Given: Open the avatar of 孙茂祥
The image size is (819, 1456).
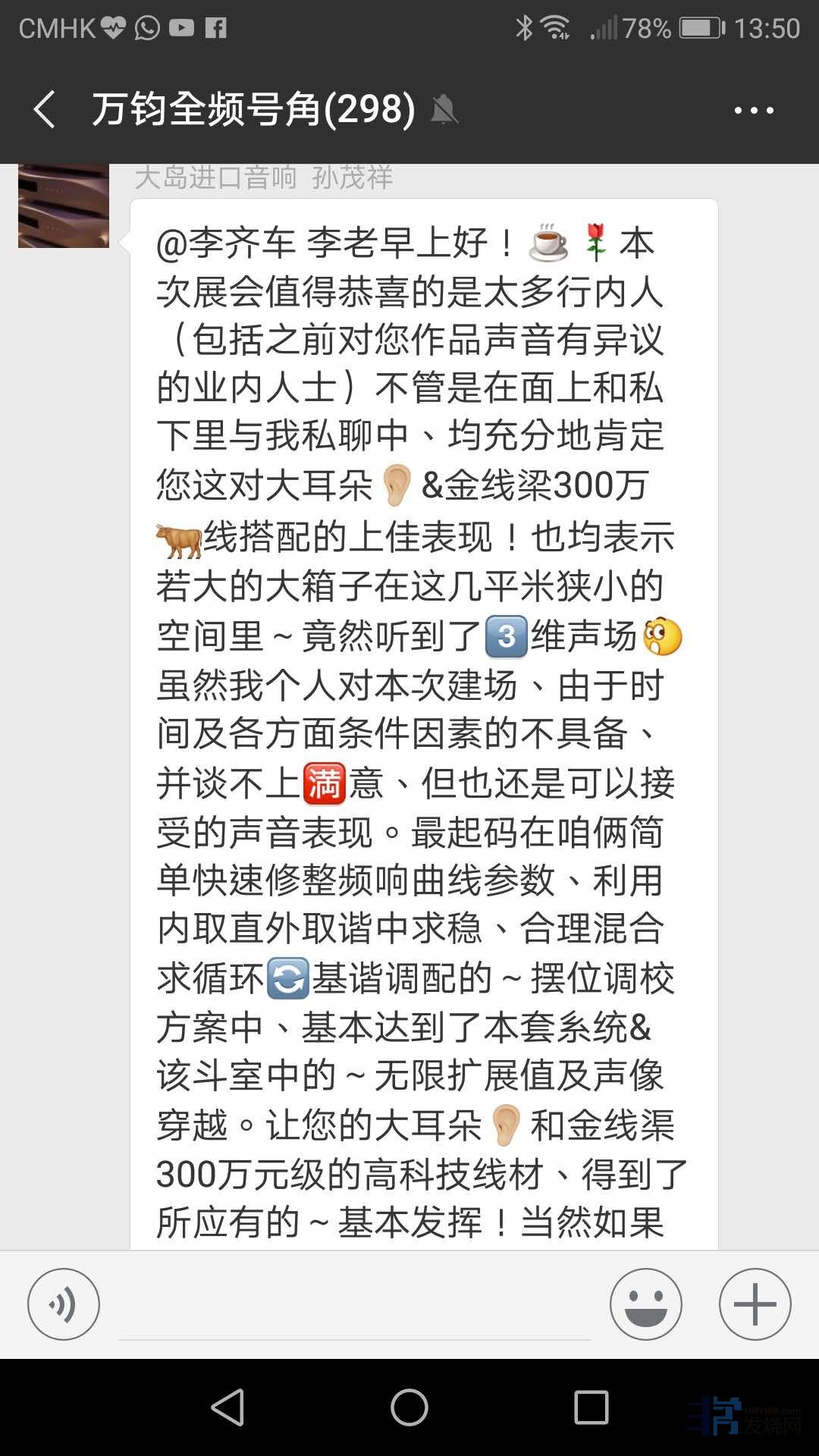Looking at the screenshot, I should point(64,206).
